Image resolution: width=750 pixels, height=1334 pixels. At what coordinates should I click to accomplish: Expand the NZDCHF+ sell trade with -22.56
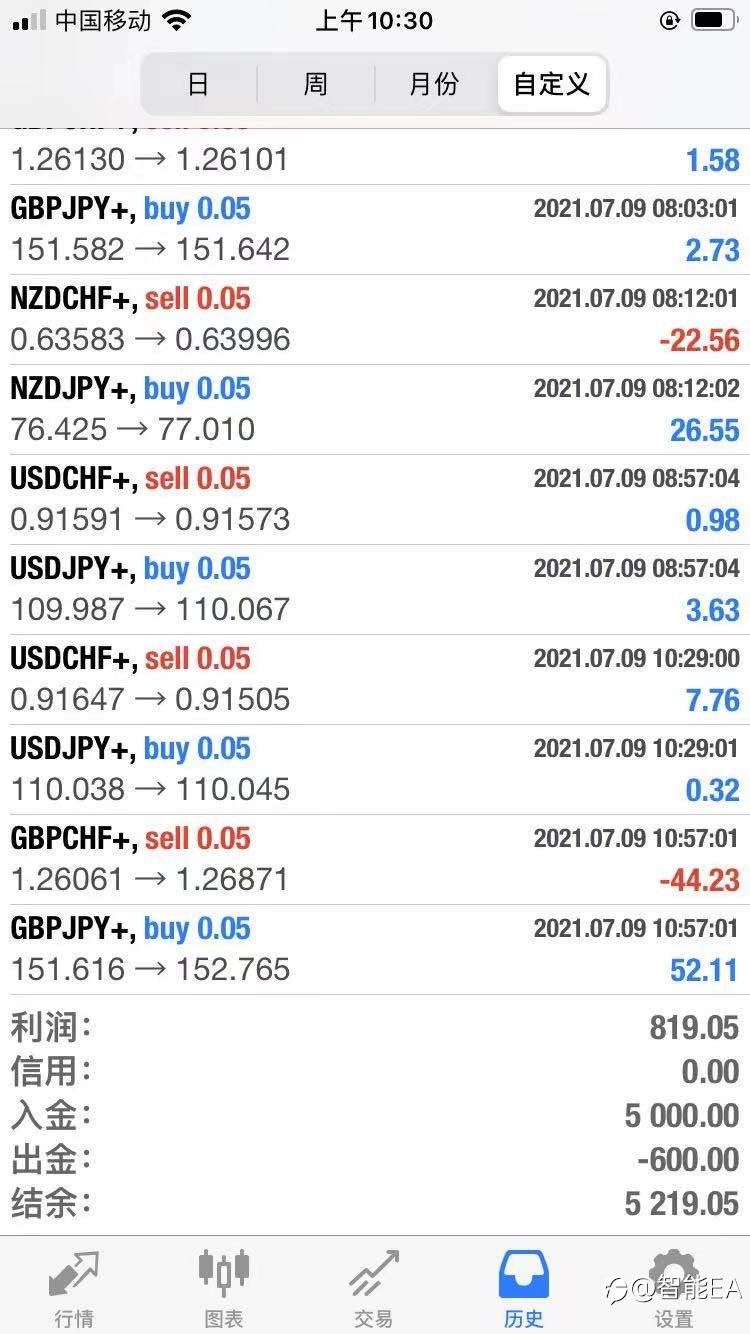(x=375, y=320)
